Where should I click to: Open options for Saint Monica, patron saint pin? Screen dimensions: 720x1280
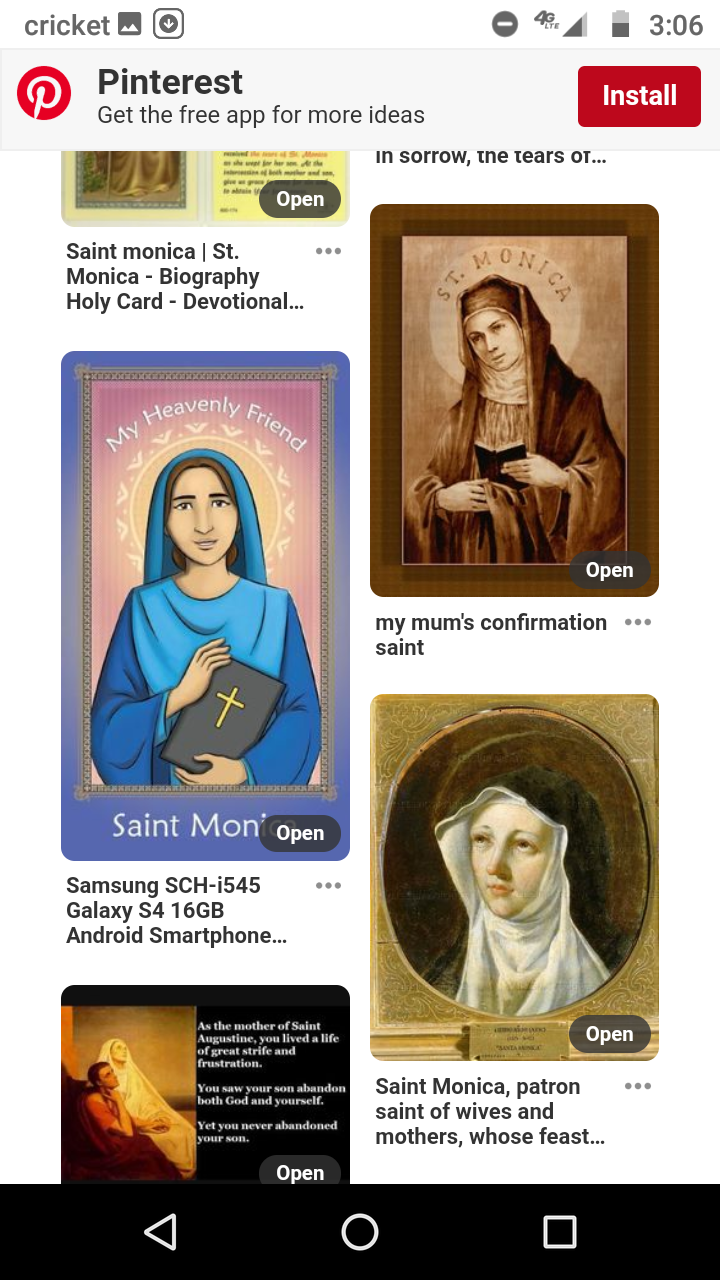pyautogui.click(x=637, y=1086)
